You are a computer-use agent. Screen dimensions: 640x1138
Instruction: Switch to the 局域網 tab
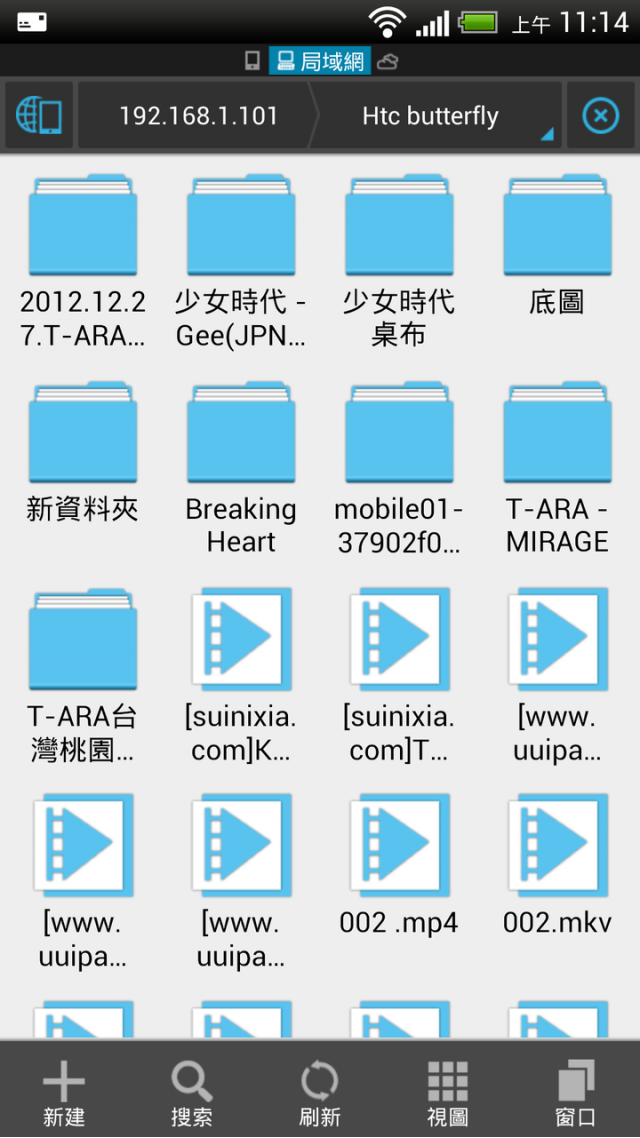point(320,61)
